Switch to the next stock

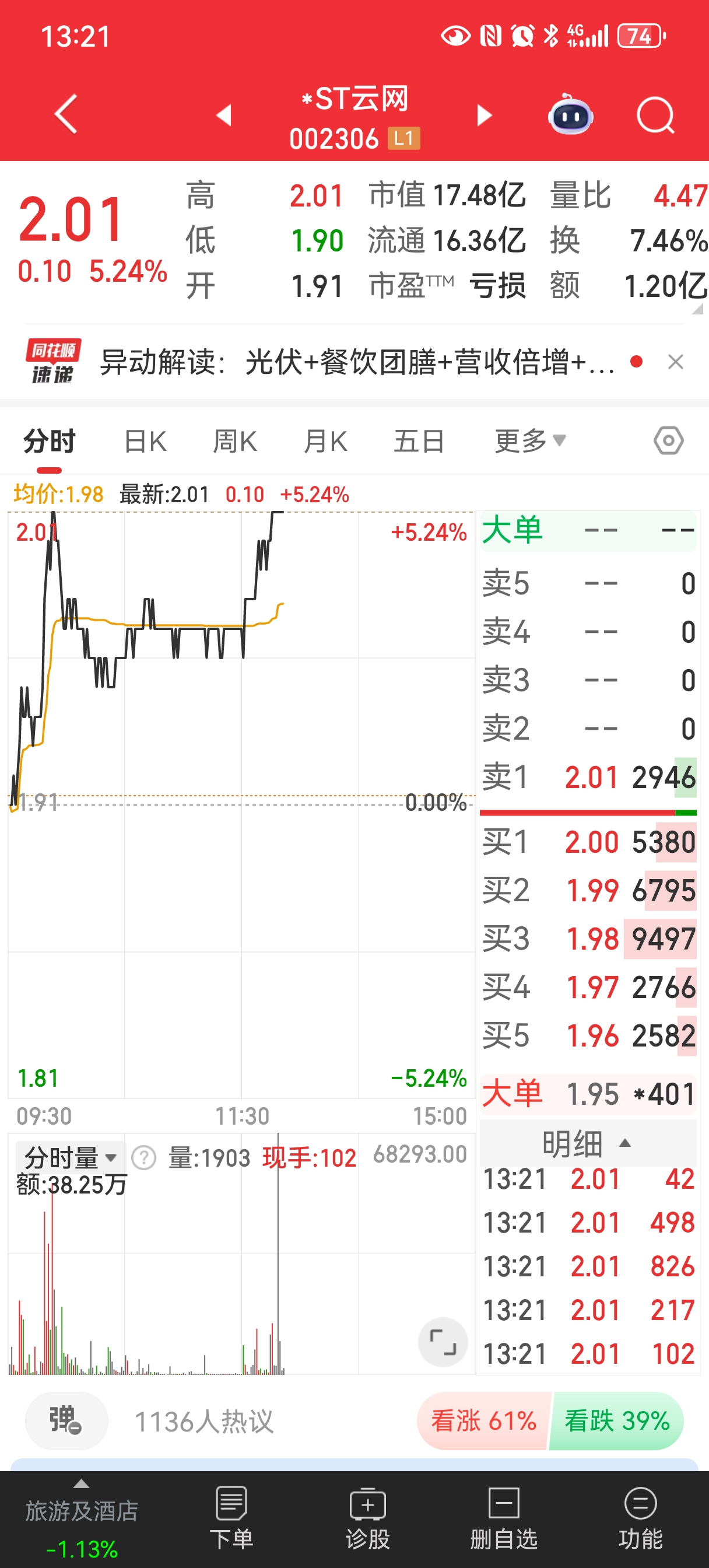[x=484, y=115]
